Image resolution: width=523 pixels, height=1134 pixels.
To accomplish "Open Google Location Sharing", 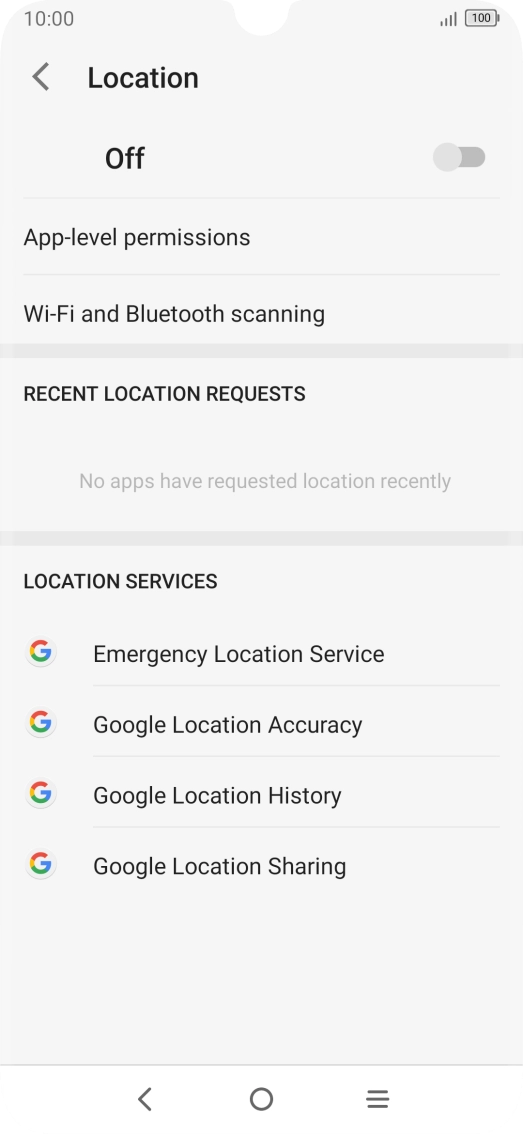I will [261, 866].
